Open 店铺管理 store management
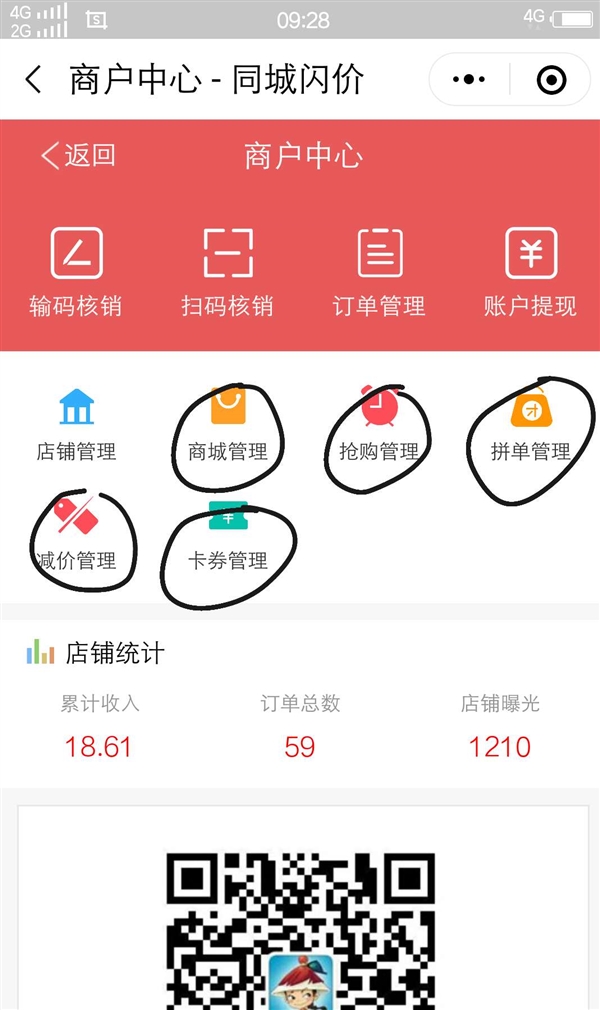 (76, 427)
